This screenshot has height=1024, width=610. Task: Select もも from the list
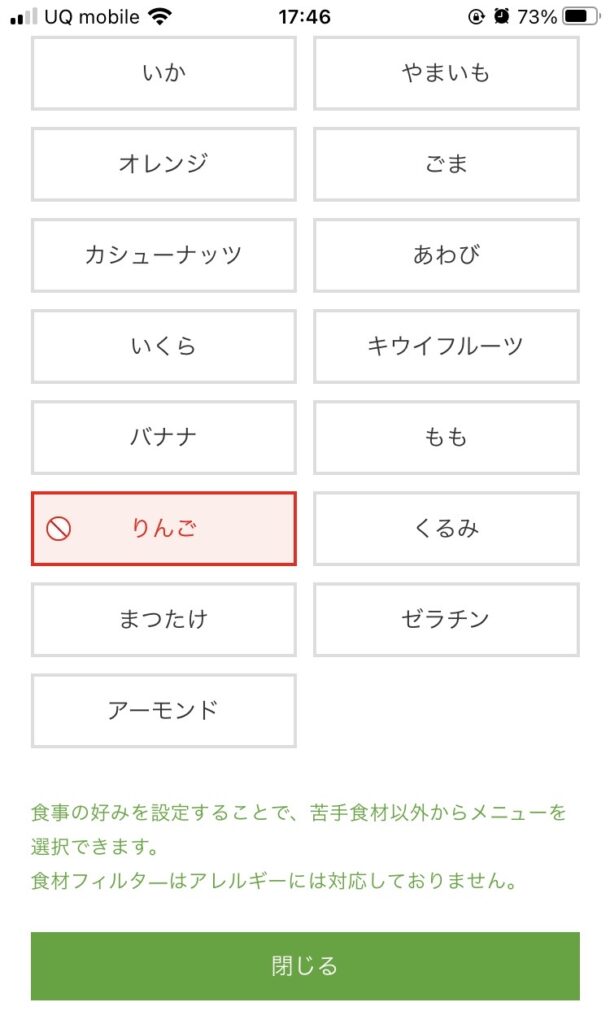coord(446,438)
